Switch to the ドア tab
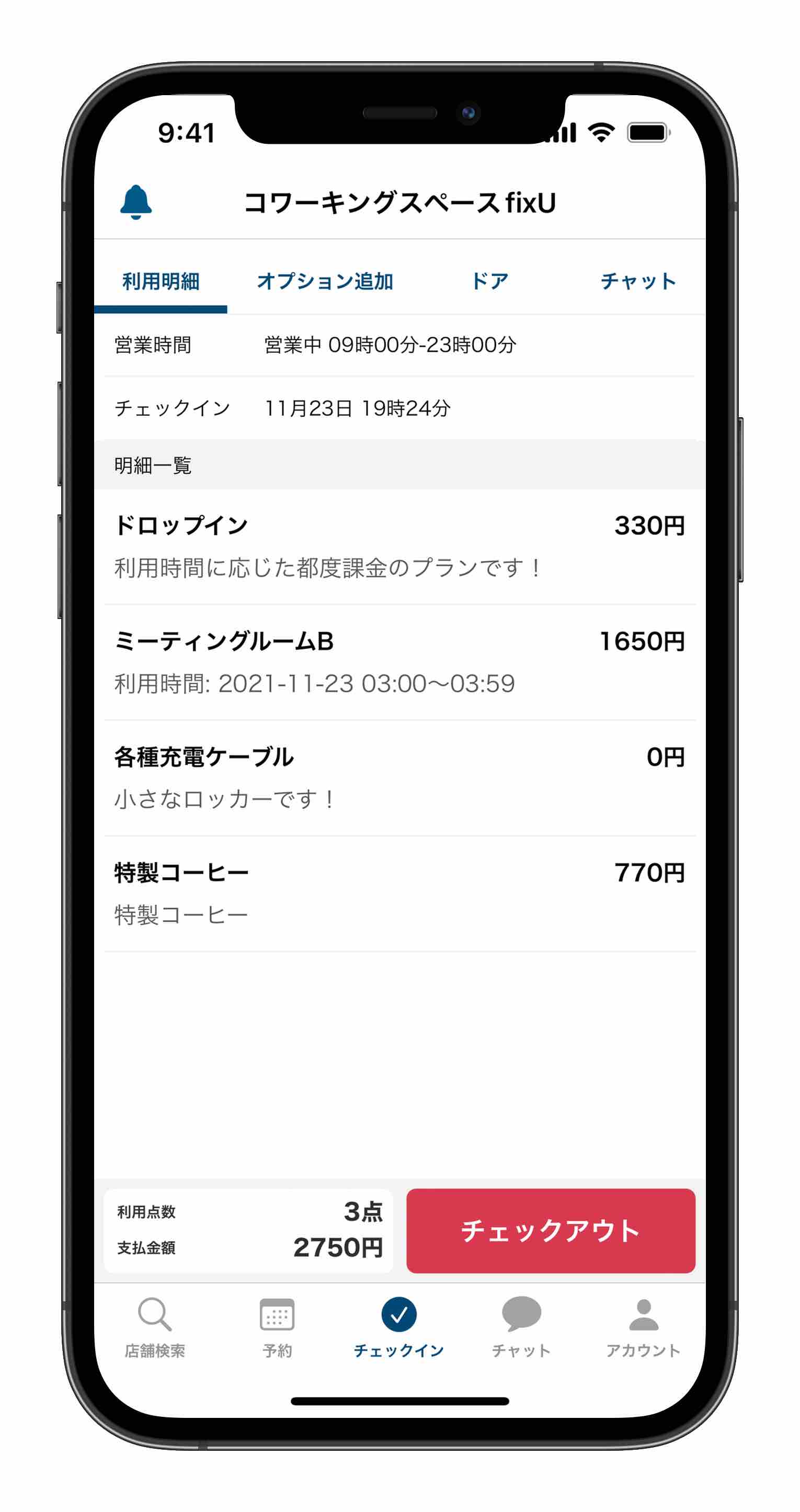The height and width of the screenshot is (1512, 800). tap(489, 282)
